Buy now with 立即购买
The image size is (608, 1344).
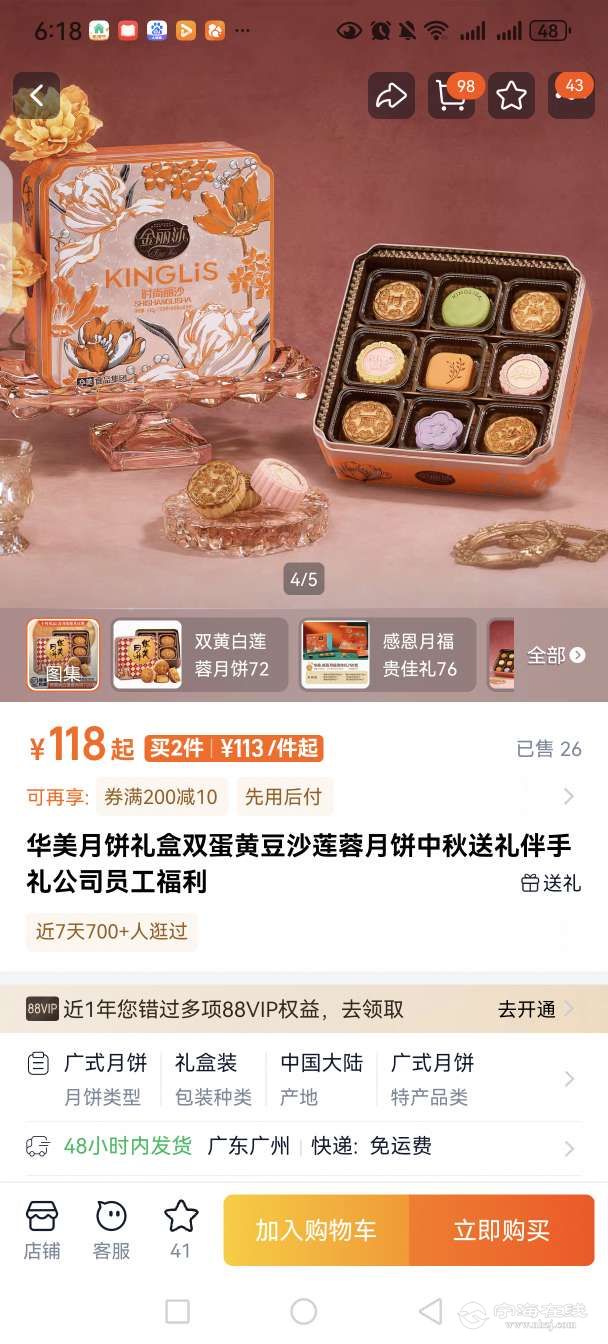click(x=501, y=1230)
